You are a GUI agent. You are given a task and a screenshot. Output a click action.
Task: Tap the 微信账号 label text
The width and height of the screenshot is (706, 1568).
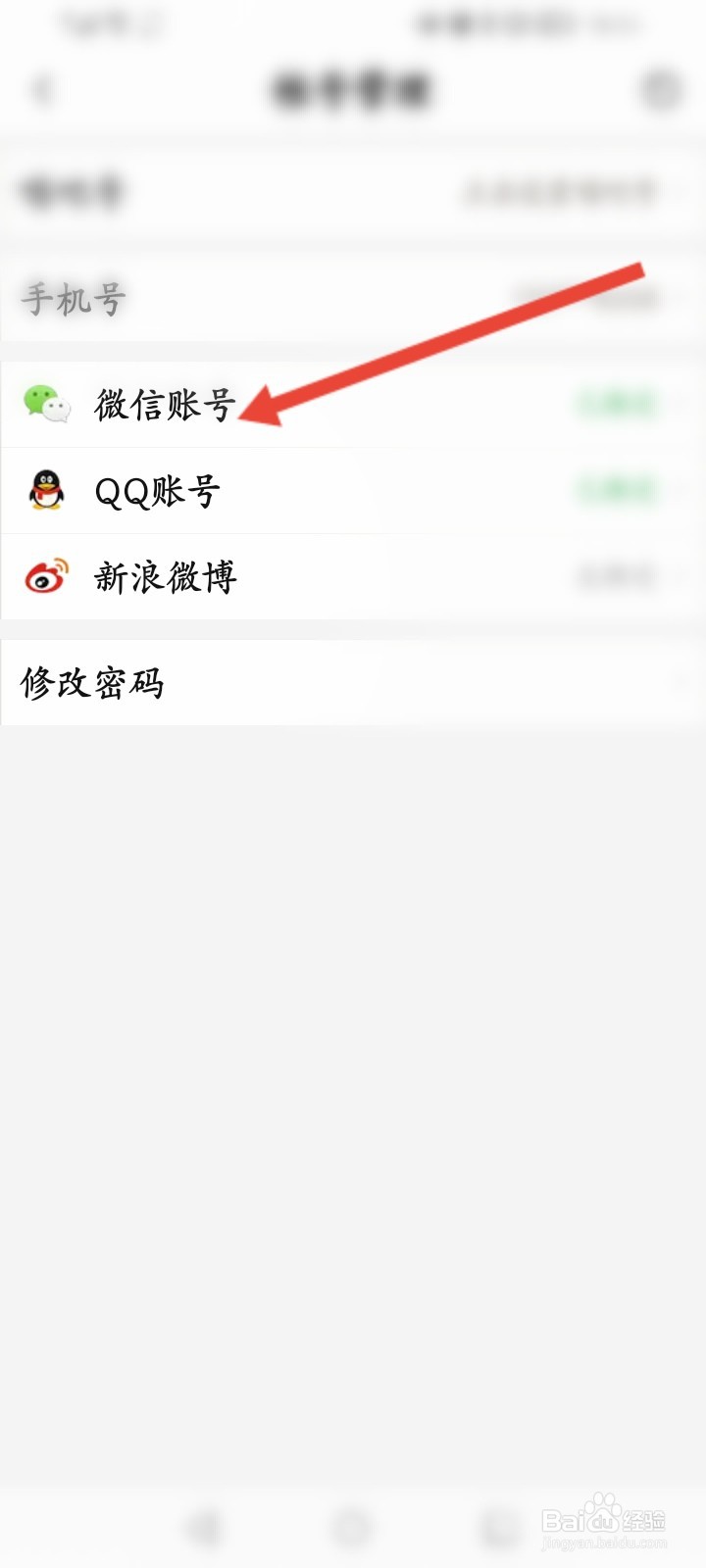coord(165,404)
